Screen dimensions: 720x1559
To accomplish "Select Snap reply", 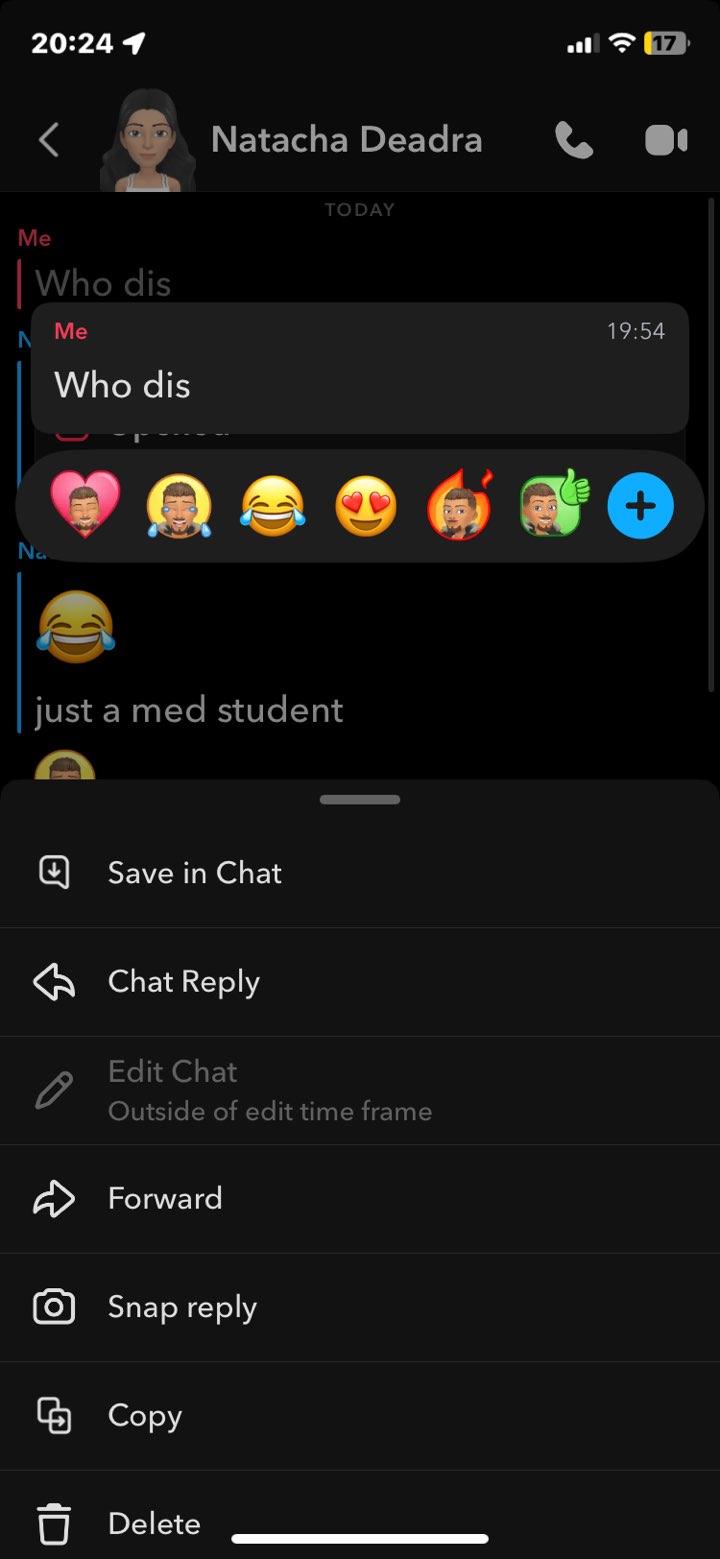I will pyautogui.click(x=182, y=1307).
